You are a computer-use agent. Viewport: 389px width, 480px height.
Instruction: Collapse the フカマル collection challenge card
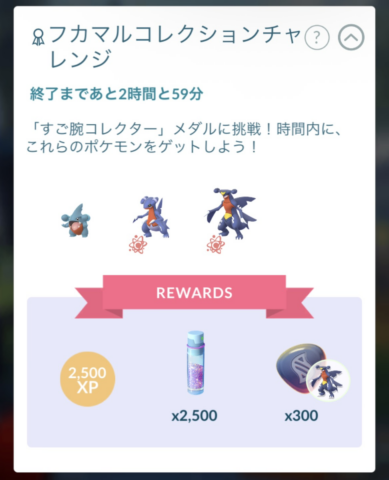[x=351, y=37]
